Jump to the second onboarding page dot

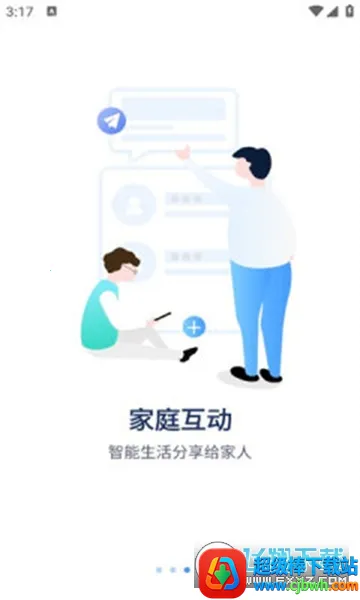click(173, 570)
